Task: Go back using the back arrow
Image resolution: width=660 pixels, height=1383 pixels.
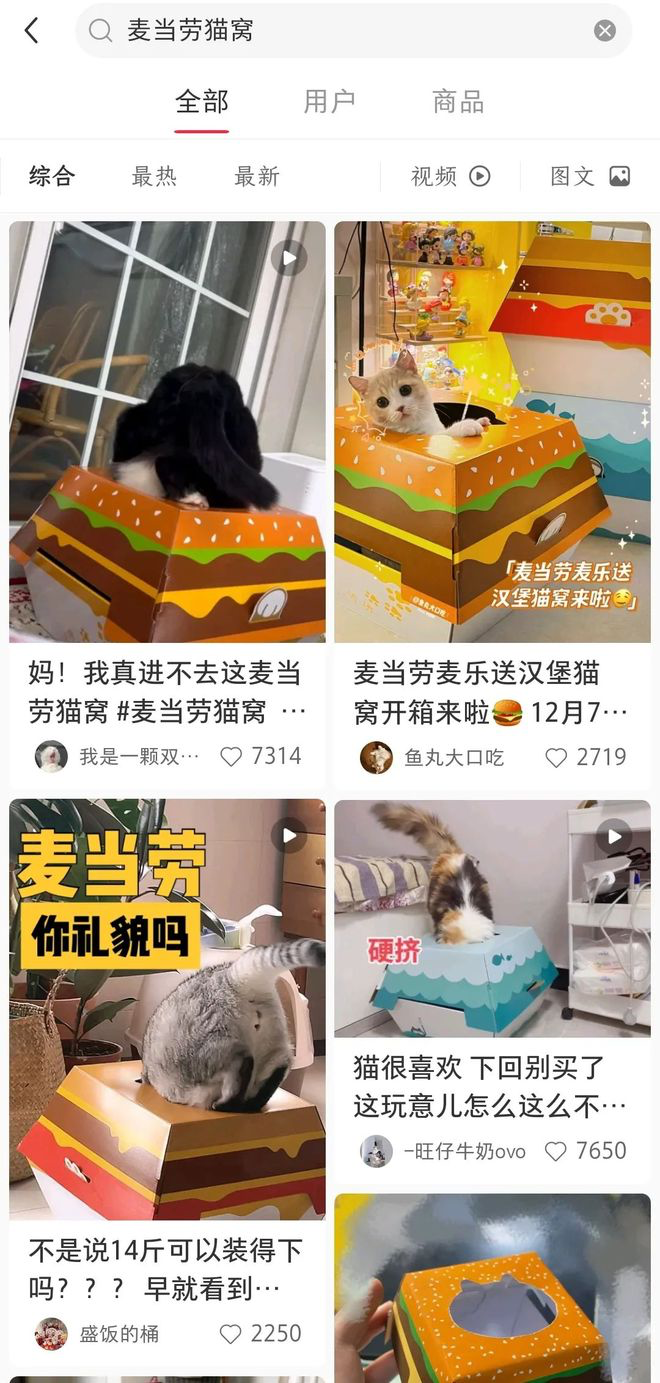Action: [31, 31]
